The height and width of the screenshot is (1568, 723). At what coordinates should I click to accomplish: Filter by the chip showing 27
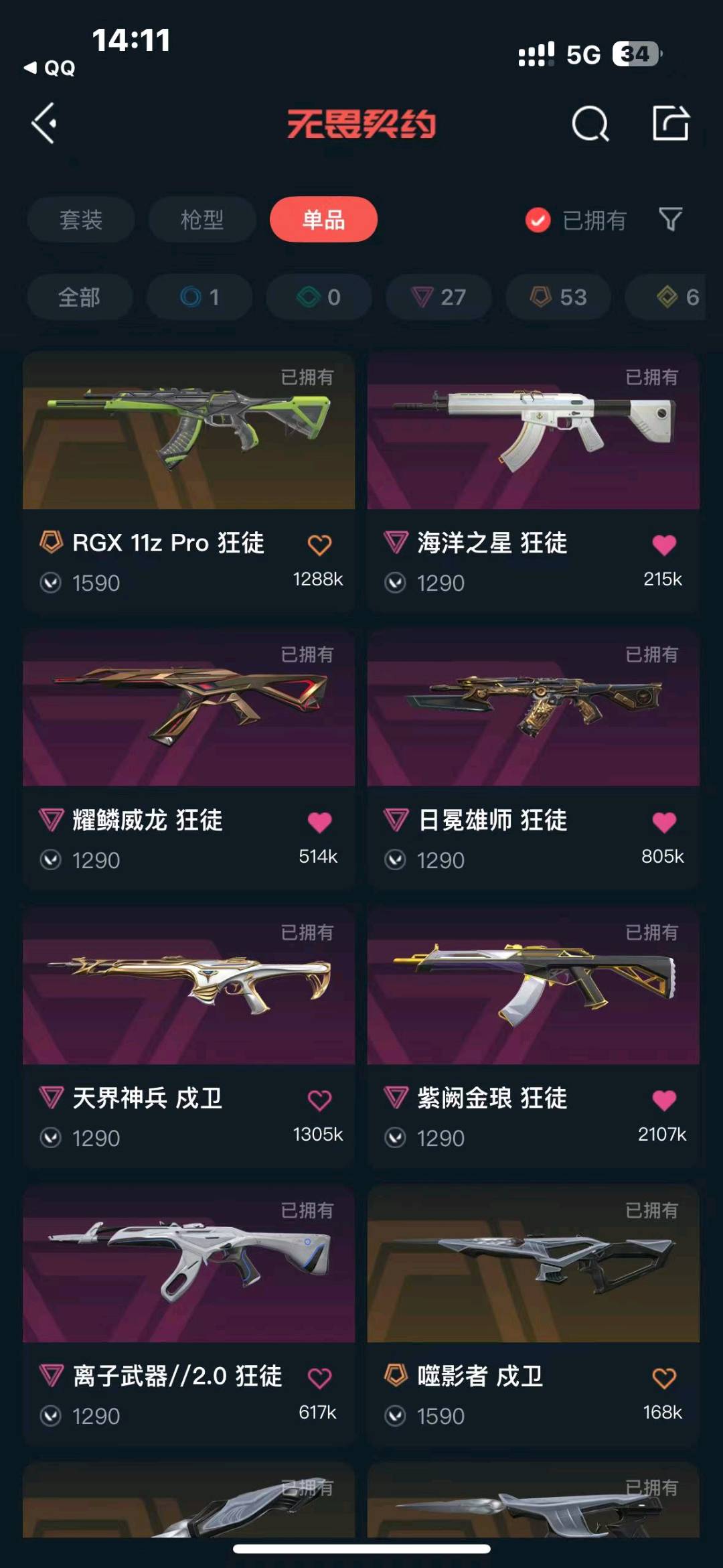(438, 297)
